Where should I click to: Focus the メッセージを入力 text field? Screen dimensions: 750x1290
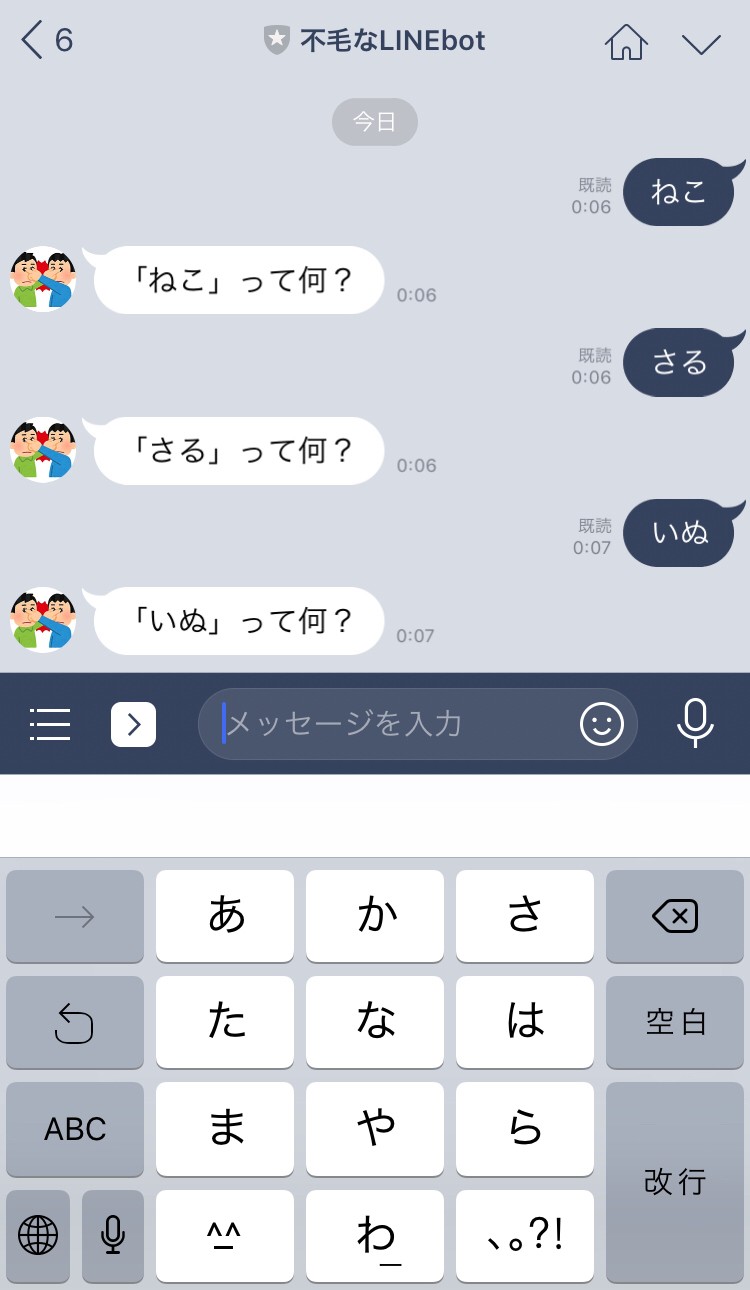click(395, 724)
